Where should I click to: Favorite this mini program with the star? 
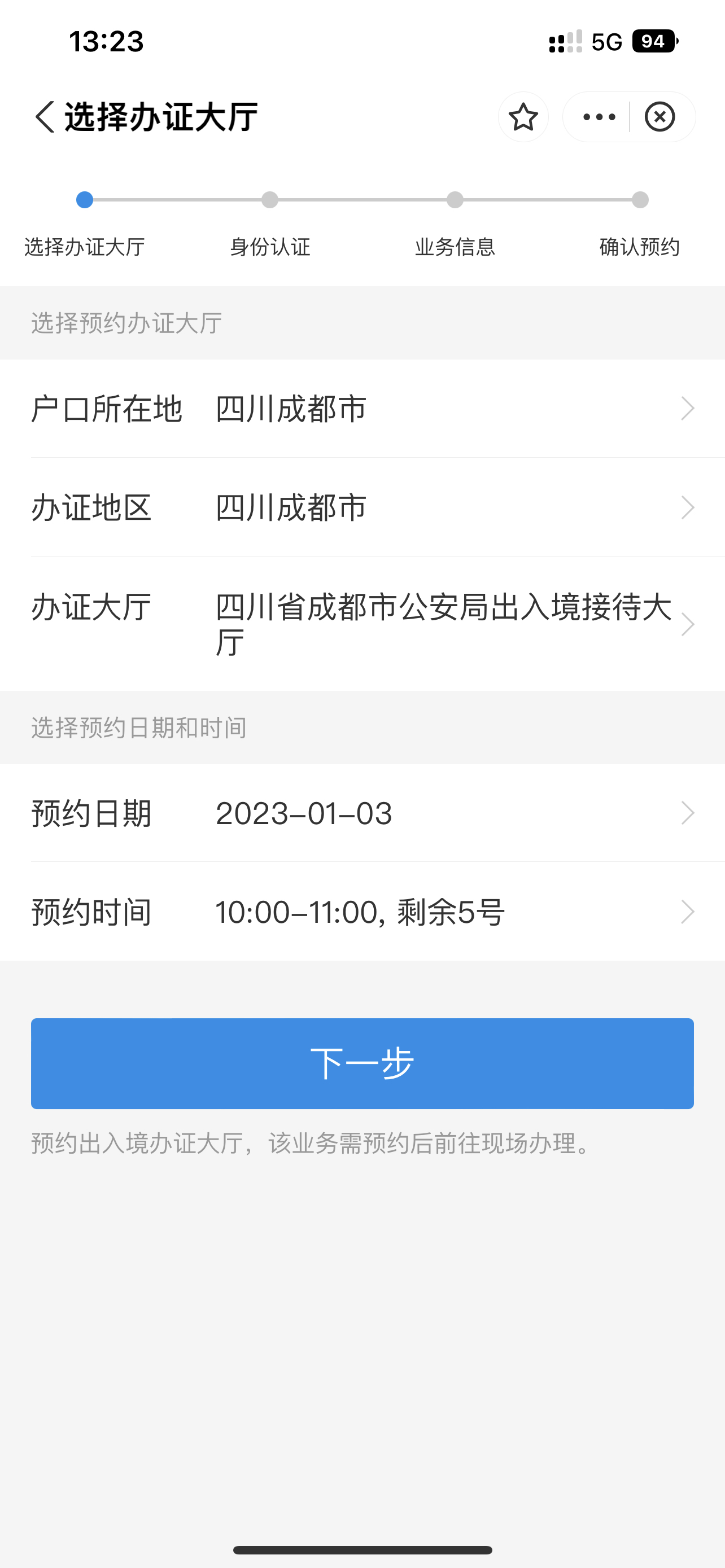coord(523,117)
